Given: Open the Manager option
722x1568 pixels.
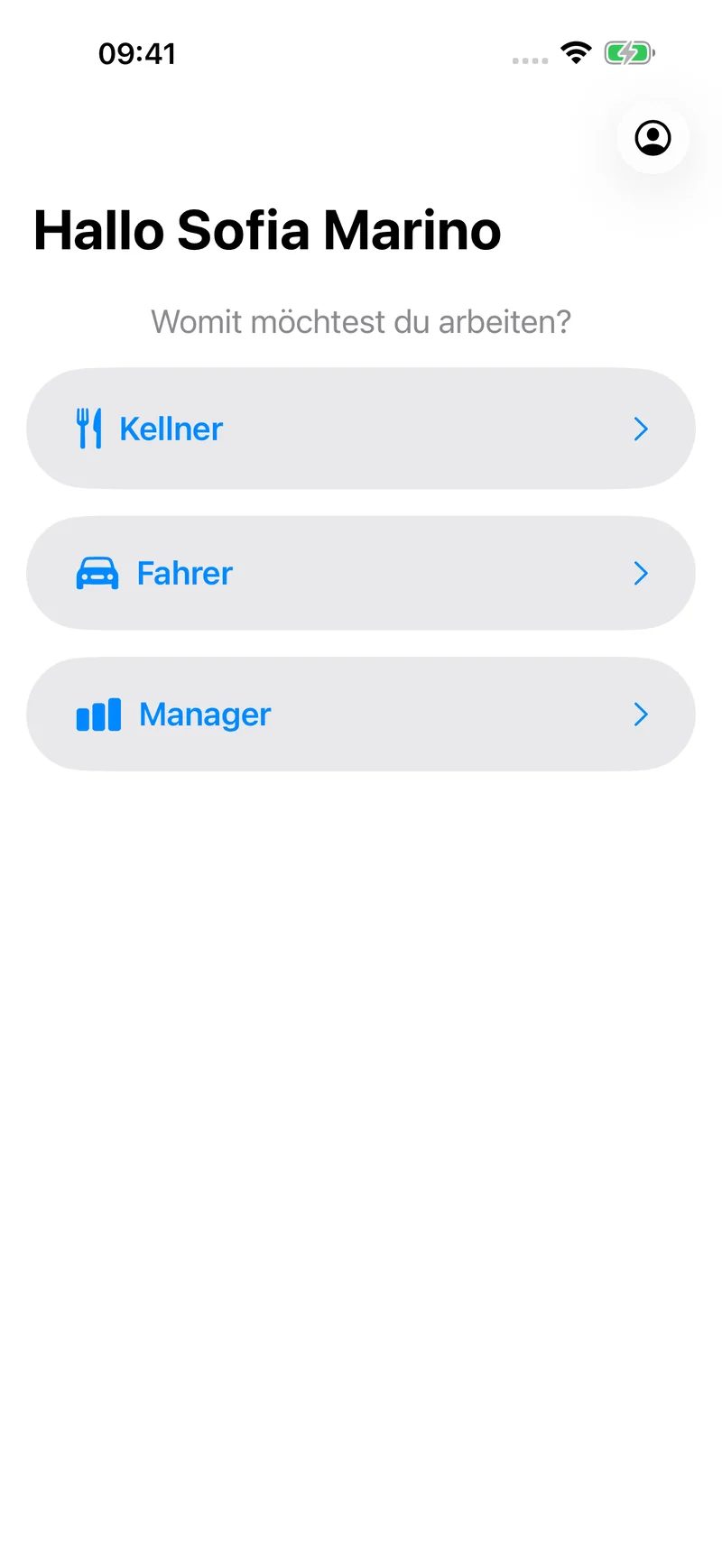Looking at the screenshot, I should tap(361, 714).
